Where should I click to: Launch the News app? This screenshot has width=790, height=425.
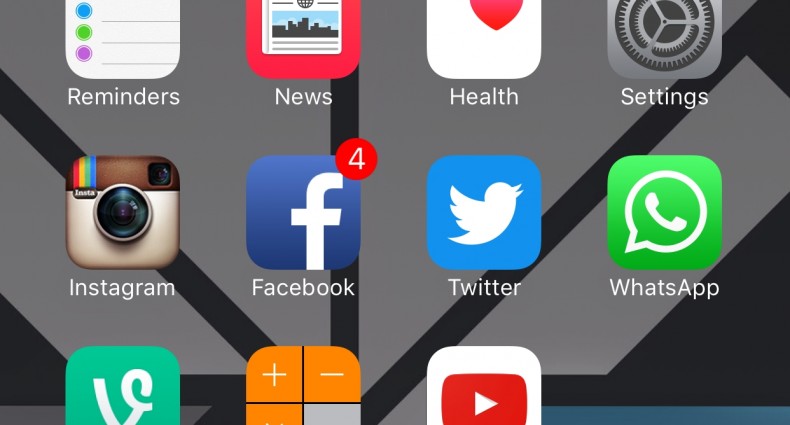point(303,38)
